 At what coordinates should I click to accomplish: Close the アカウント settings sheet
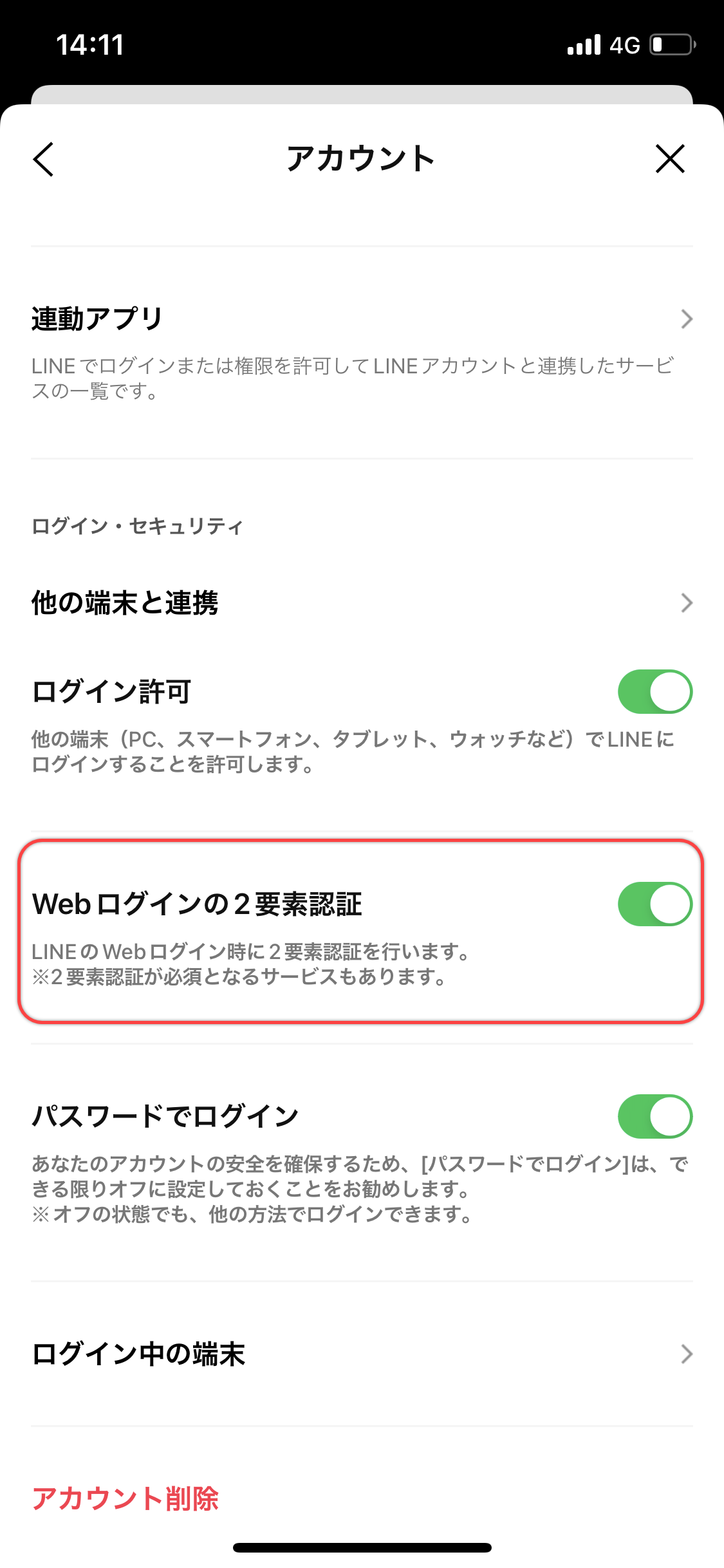670,159
